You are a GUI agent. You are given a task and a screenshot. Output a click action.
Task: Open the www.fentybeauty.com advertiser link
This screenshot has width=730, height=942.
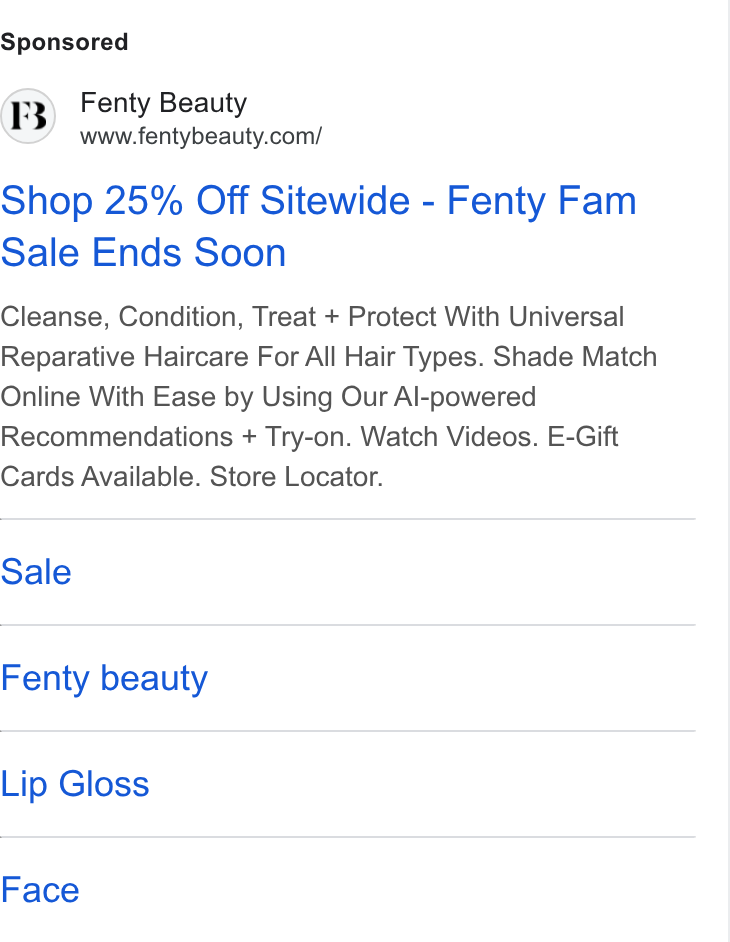pyautogui.click(x=201, y=136)
